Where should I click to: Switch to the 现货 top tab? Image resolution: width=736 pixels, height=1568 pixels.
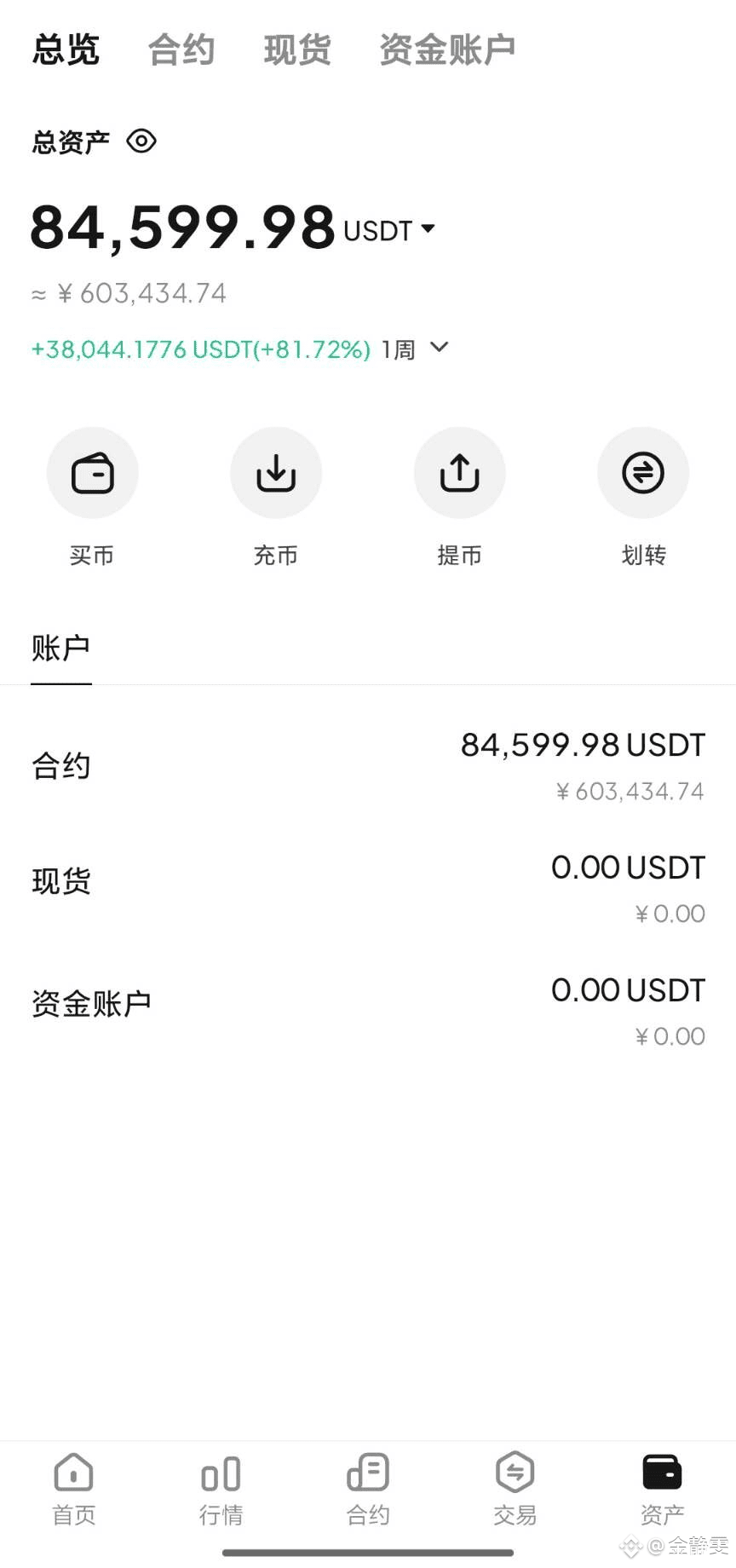(x=297, y=49)
